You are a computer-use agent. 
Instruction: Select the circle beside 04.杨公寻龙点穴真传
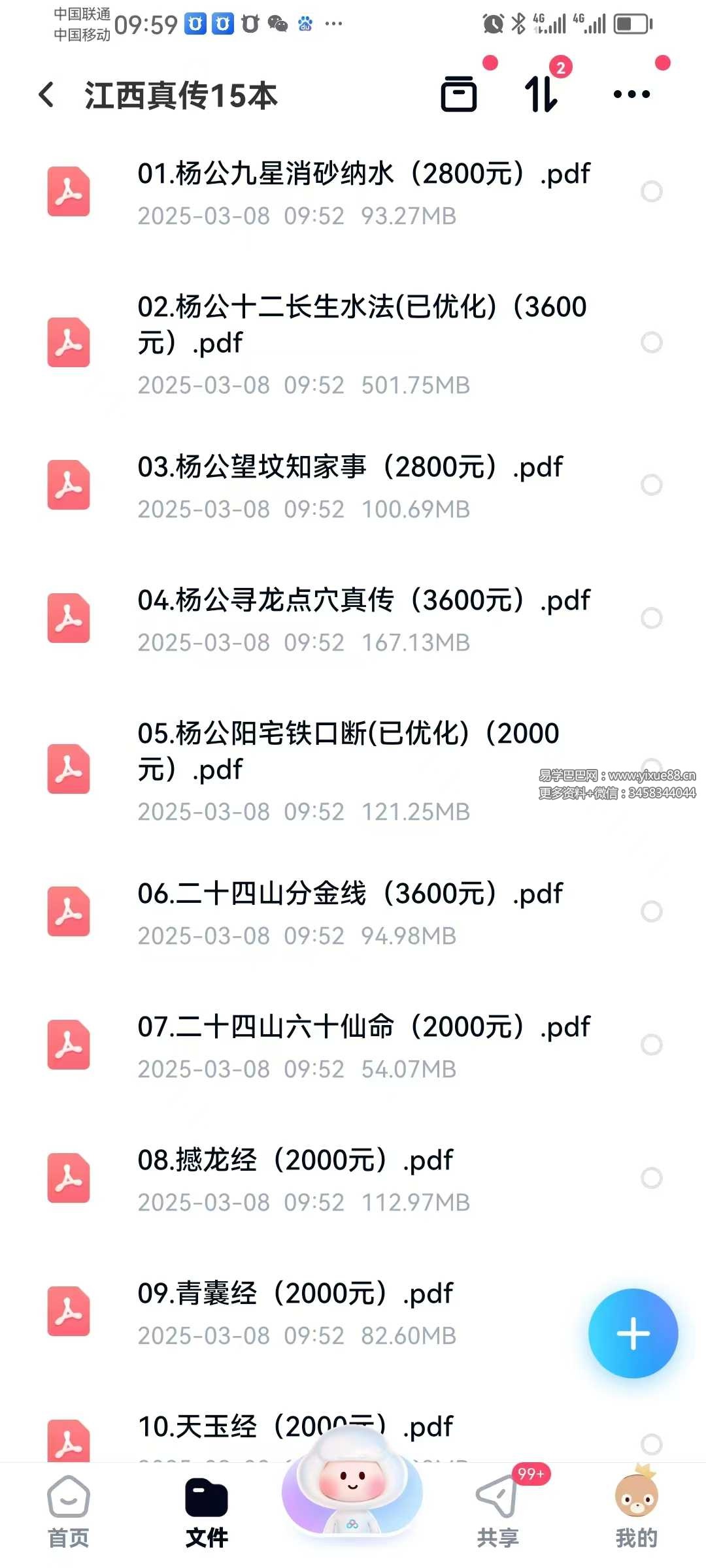[652, 618]
